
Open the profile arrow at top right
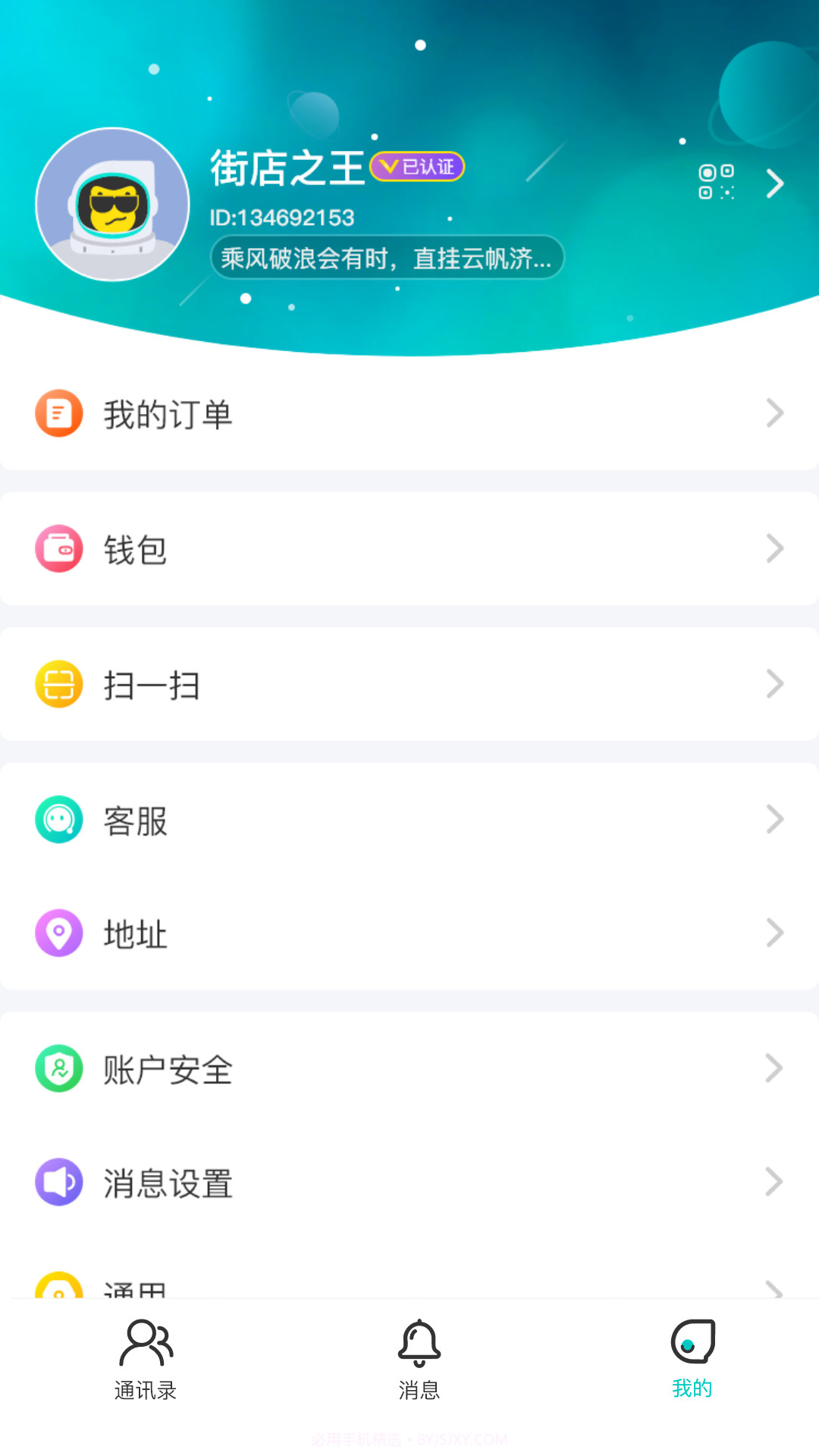[775, 183]
